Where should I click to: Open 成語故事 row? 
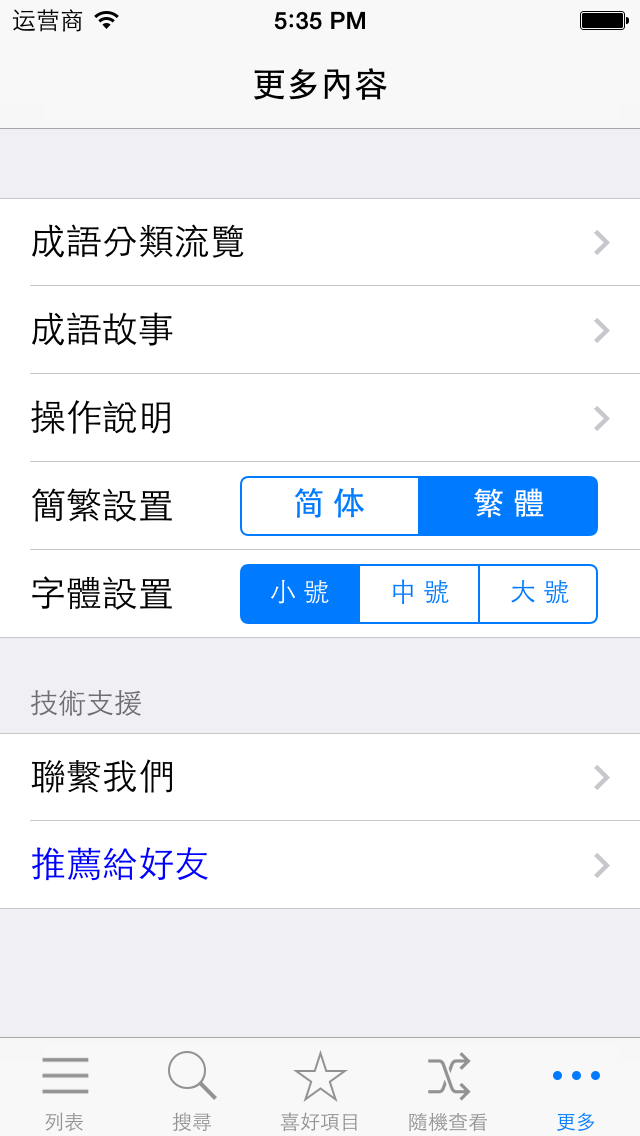point(320,330)
